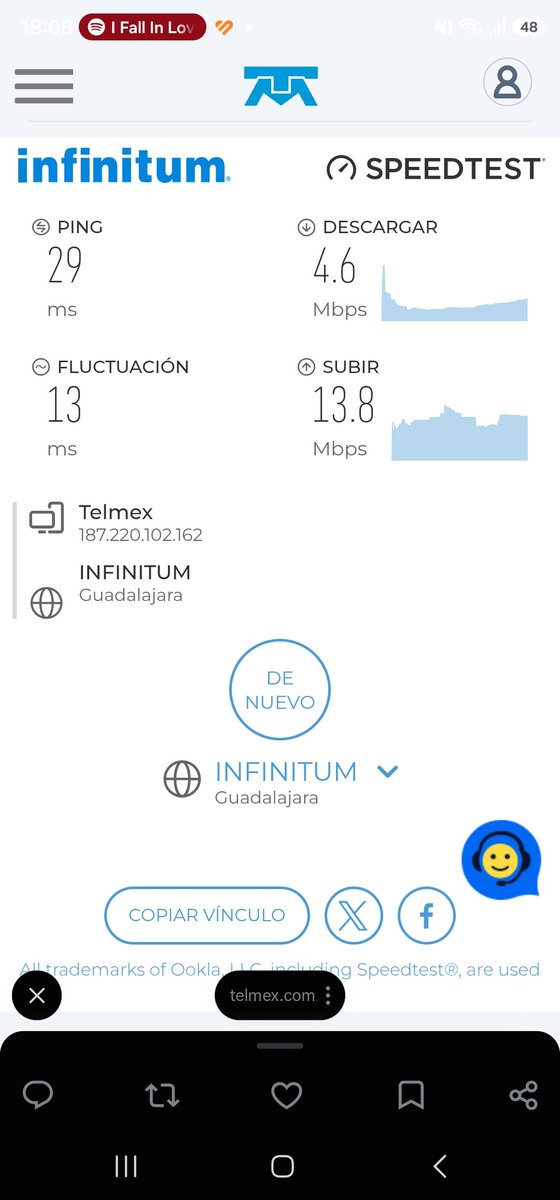Open the telmex.com browser options menu
Screen dimensions: 560x1200
(x=327, y=995)
